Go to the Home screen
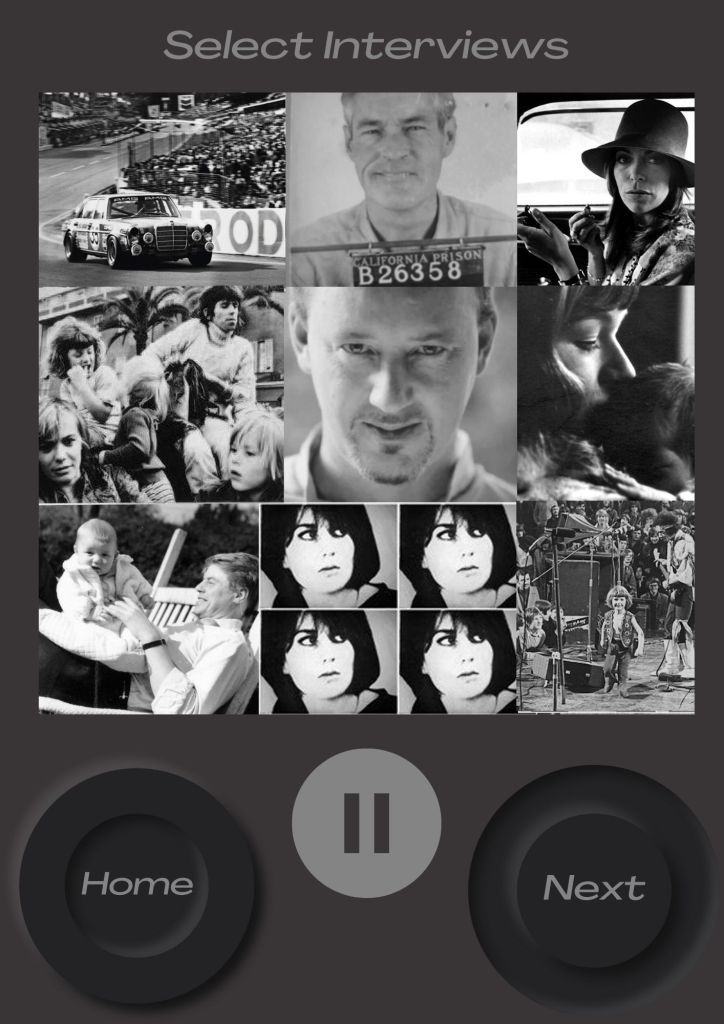Viewport: 724px width, 1024px height. pos(137,884)
